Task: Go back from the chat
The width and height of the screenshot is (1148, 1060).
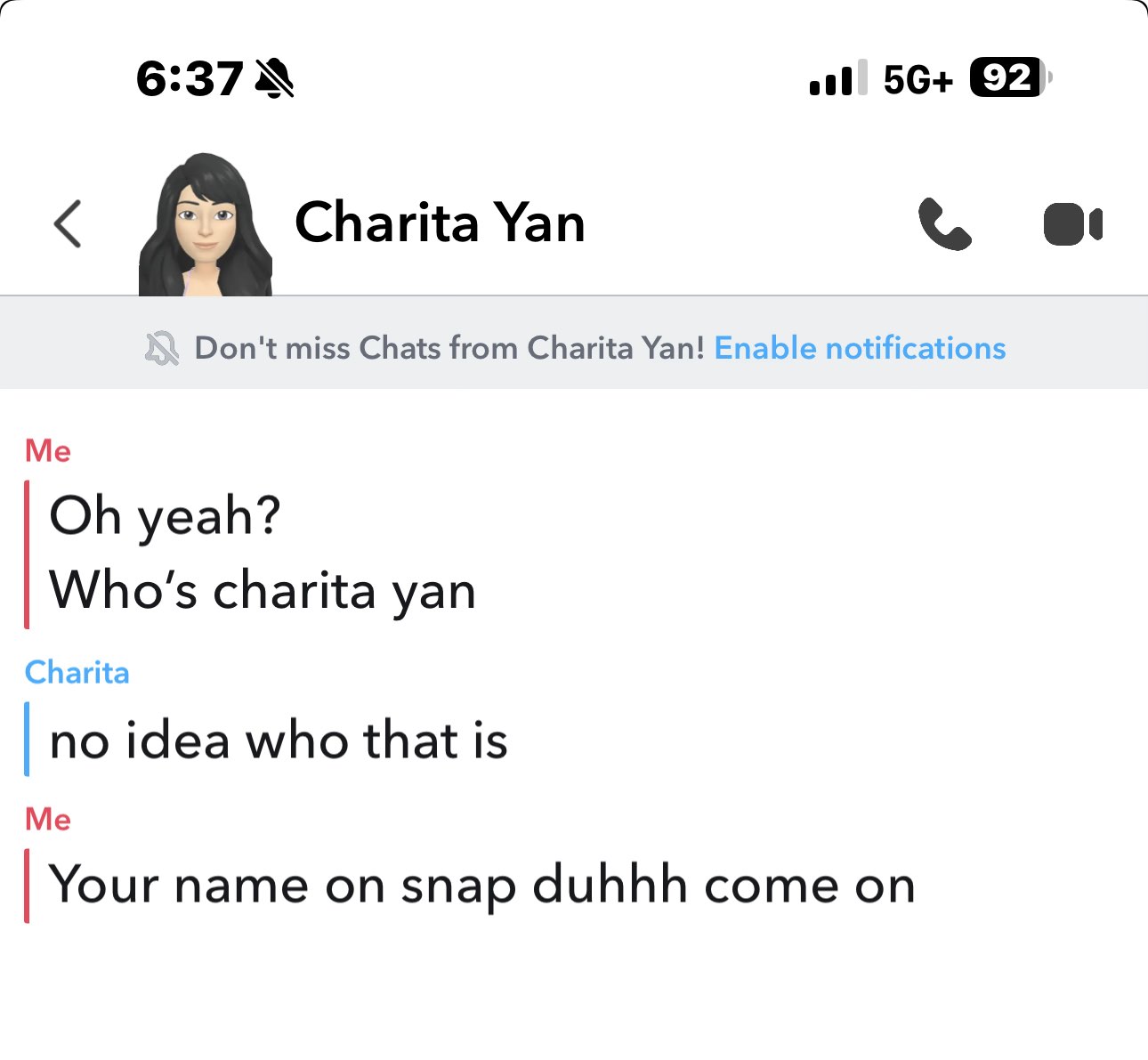Action: 68,223
